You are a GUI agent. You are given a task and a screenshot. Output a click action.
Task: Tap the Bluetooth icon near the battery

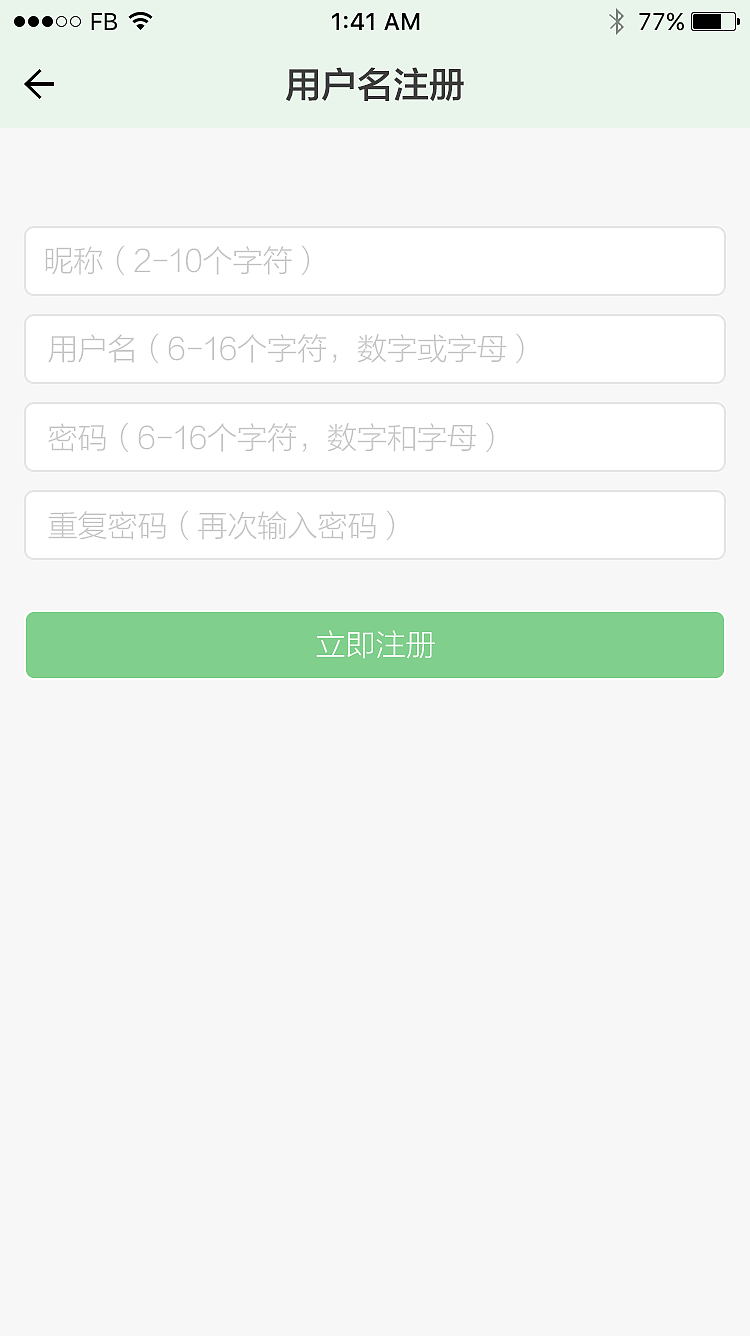pos(617,18)
